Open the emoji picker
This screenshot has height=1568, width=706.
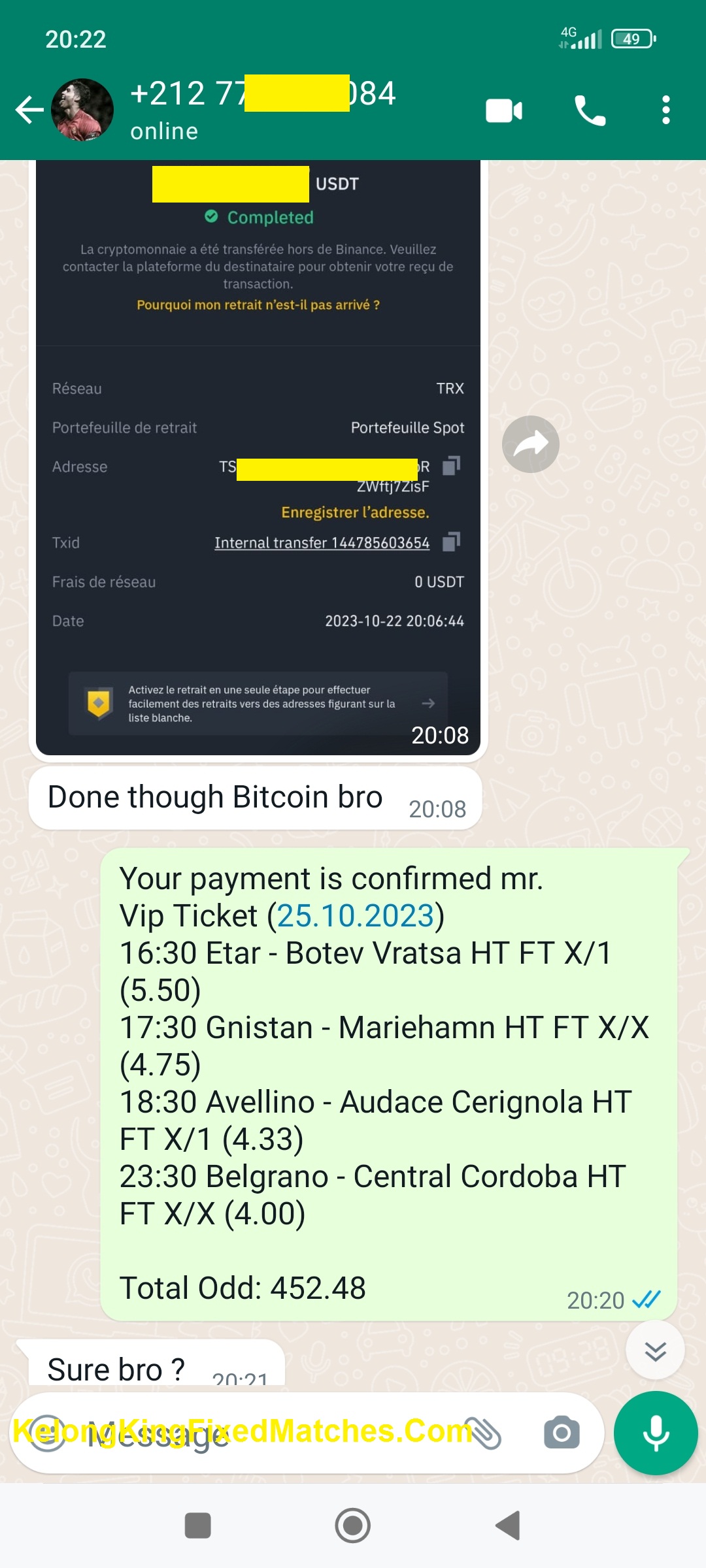point(47,1433)
